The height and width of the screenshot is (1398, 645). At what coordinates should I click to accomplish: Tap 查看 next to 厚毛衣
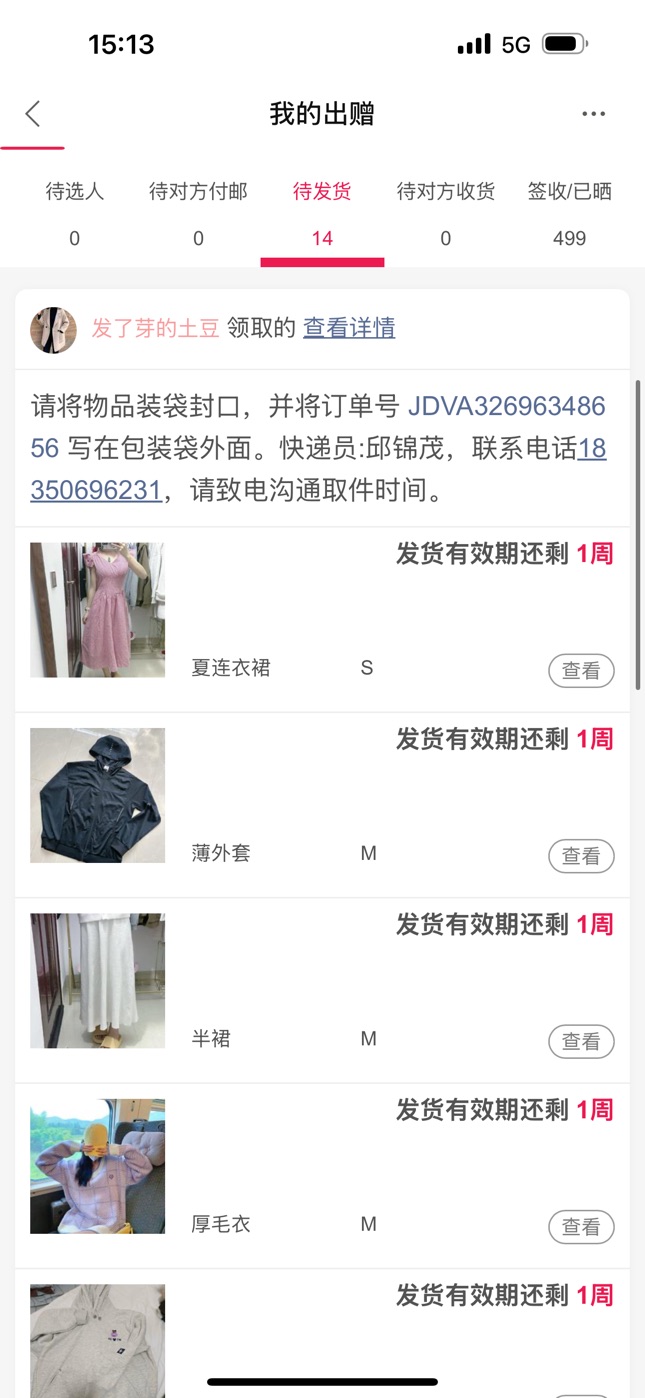click(581, 1227)
